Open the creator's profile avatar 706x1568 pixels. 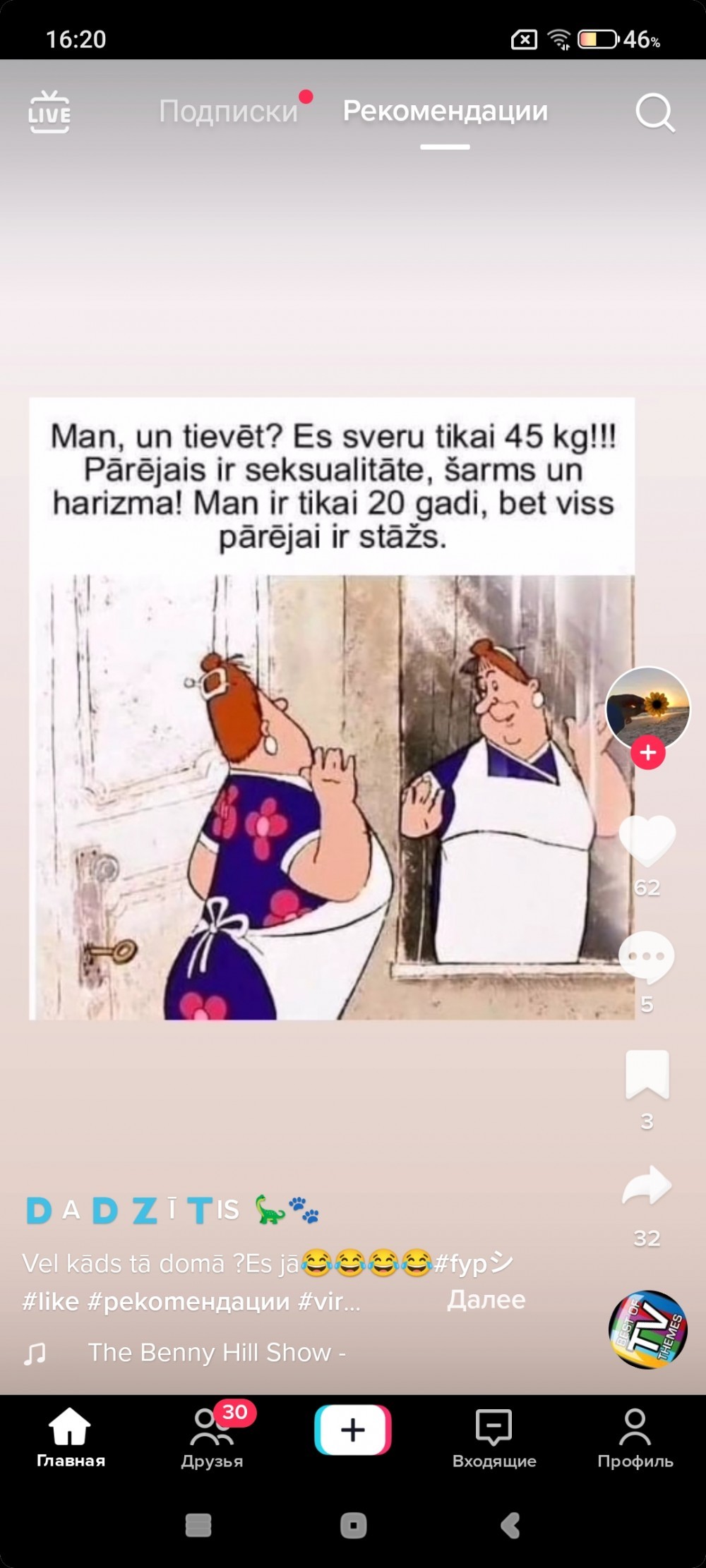pyautogui.click(x=647, y=706)
